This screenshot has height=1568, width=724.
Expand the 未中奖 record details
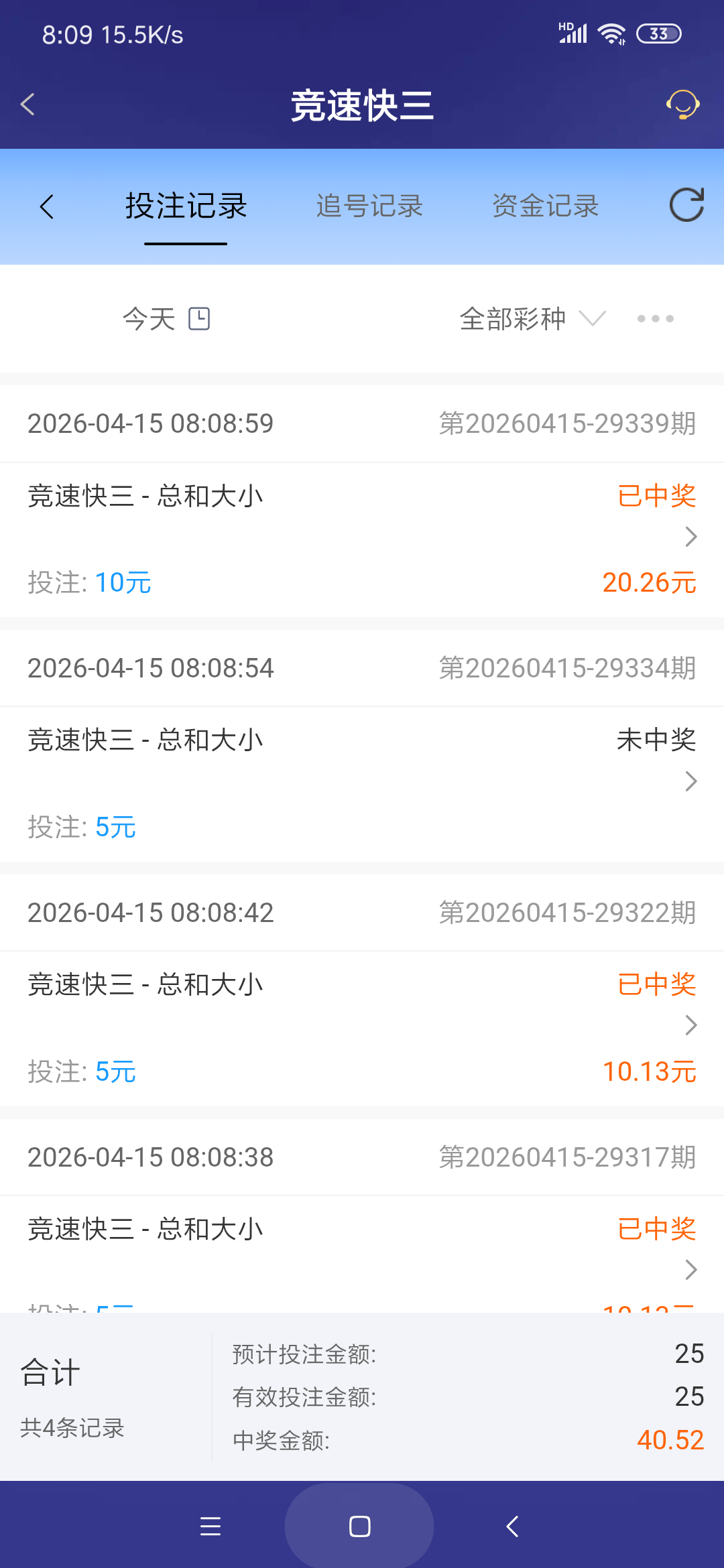(x=689, y=781)
